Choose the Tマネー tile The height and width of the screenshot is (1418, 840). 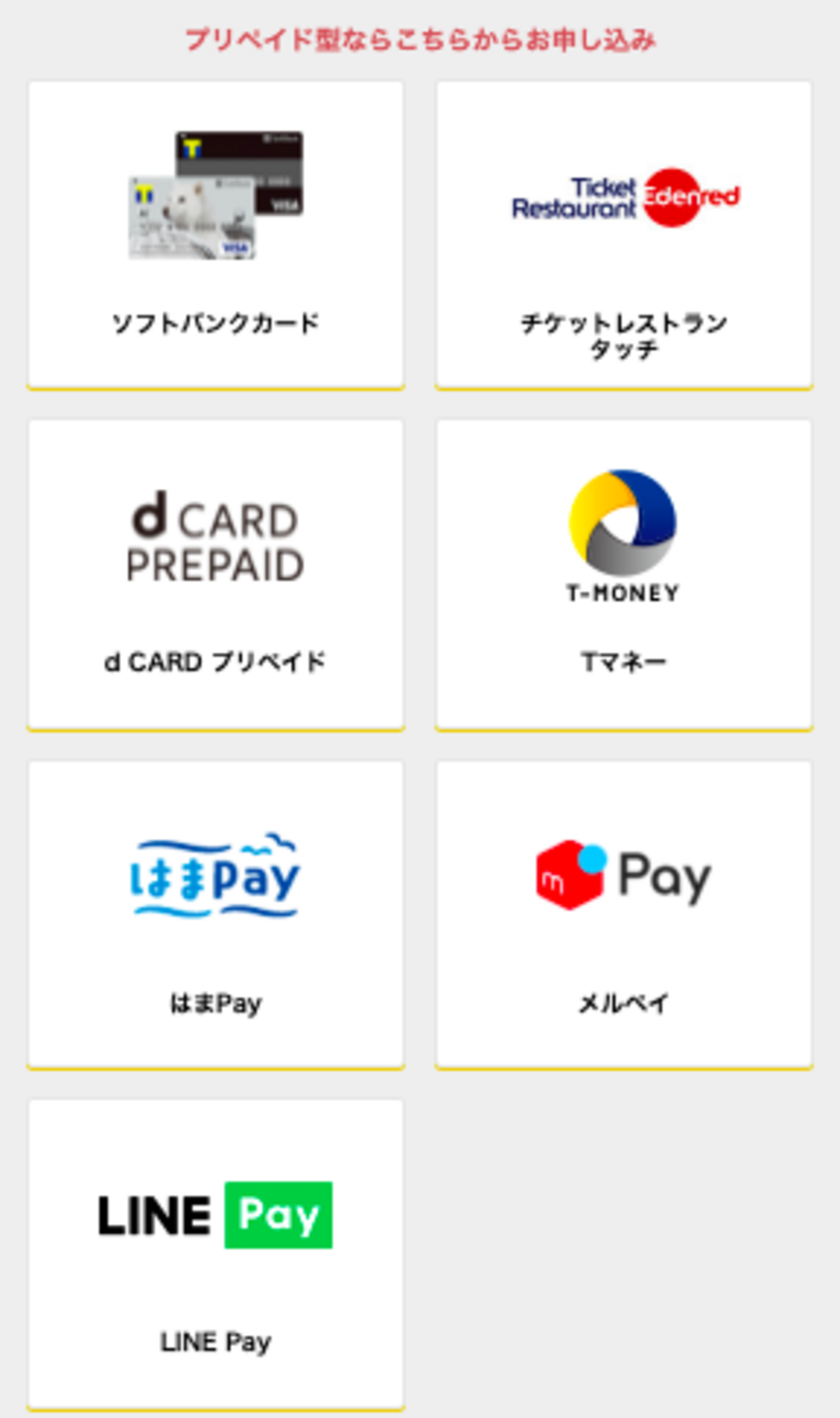(x=624, y=575)
